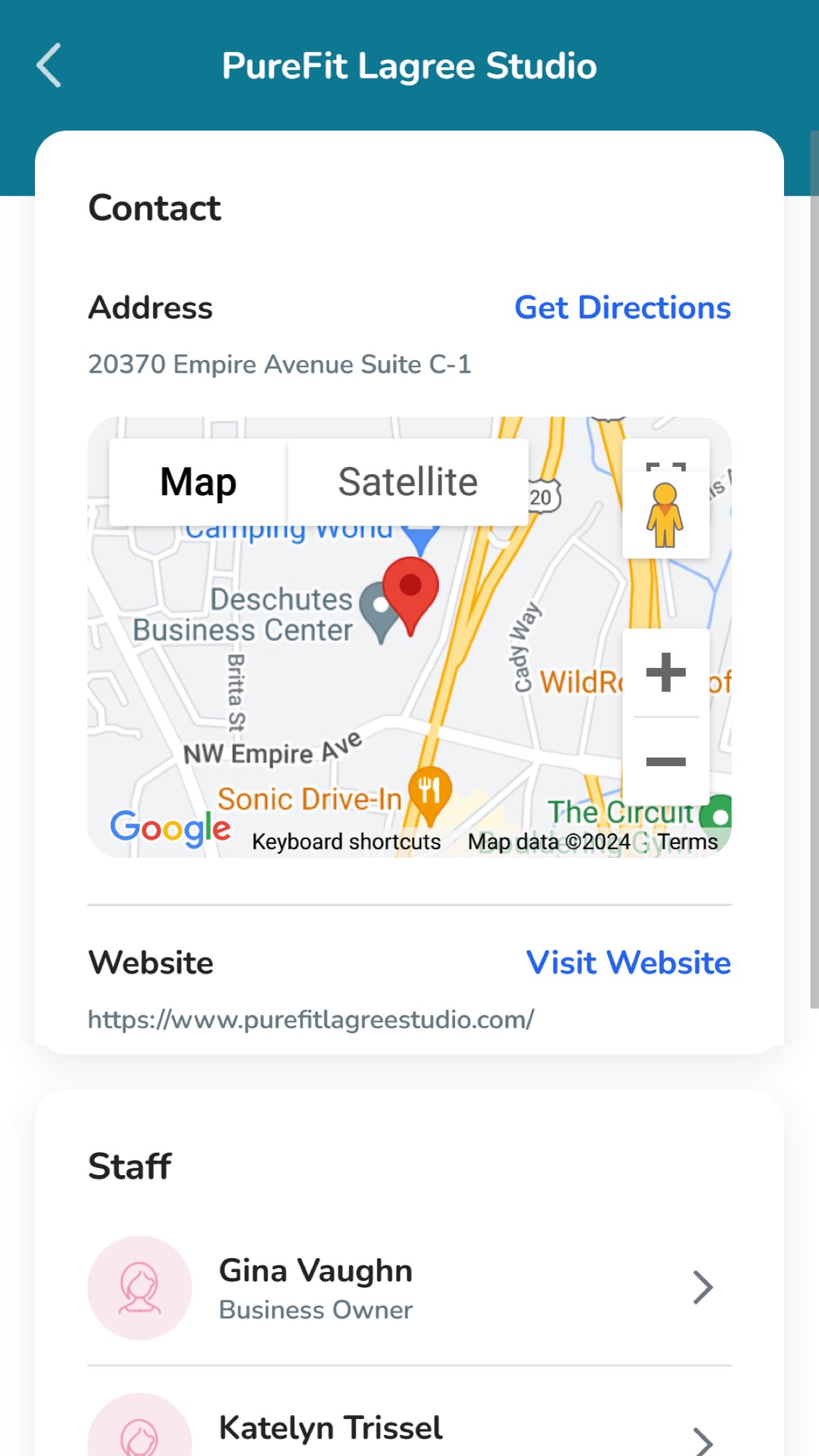Click the map Terms link
This screenshot has width=819, height=1456.
click(x=688, y=841)
